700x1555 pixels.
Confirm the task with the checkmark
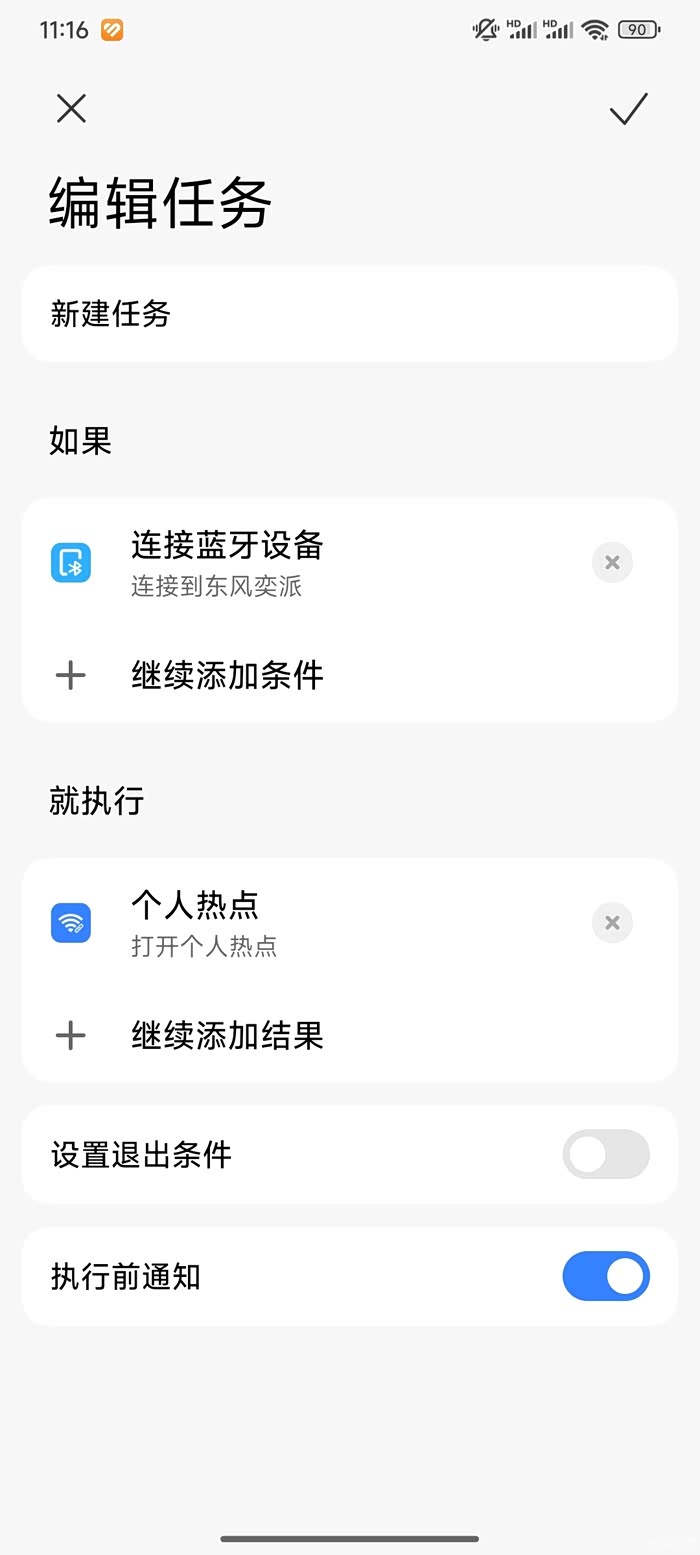coord(628,108)
